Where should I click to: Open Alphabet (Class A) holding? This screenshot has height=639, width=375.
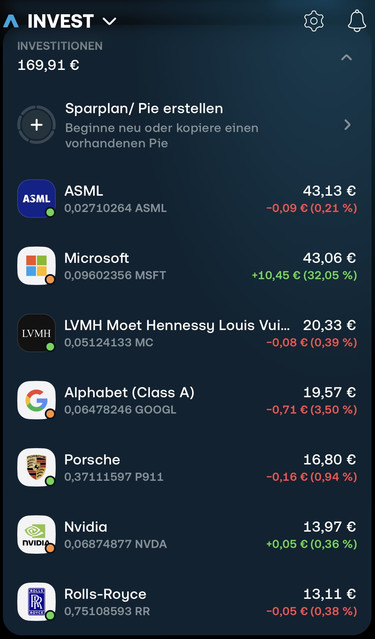pyautogui.click(x=187, y=401)
